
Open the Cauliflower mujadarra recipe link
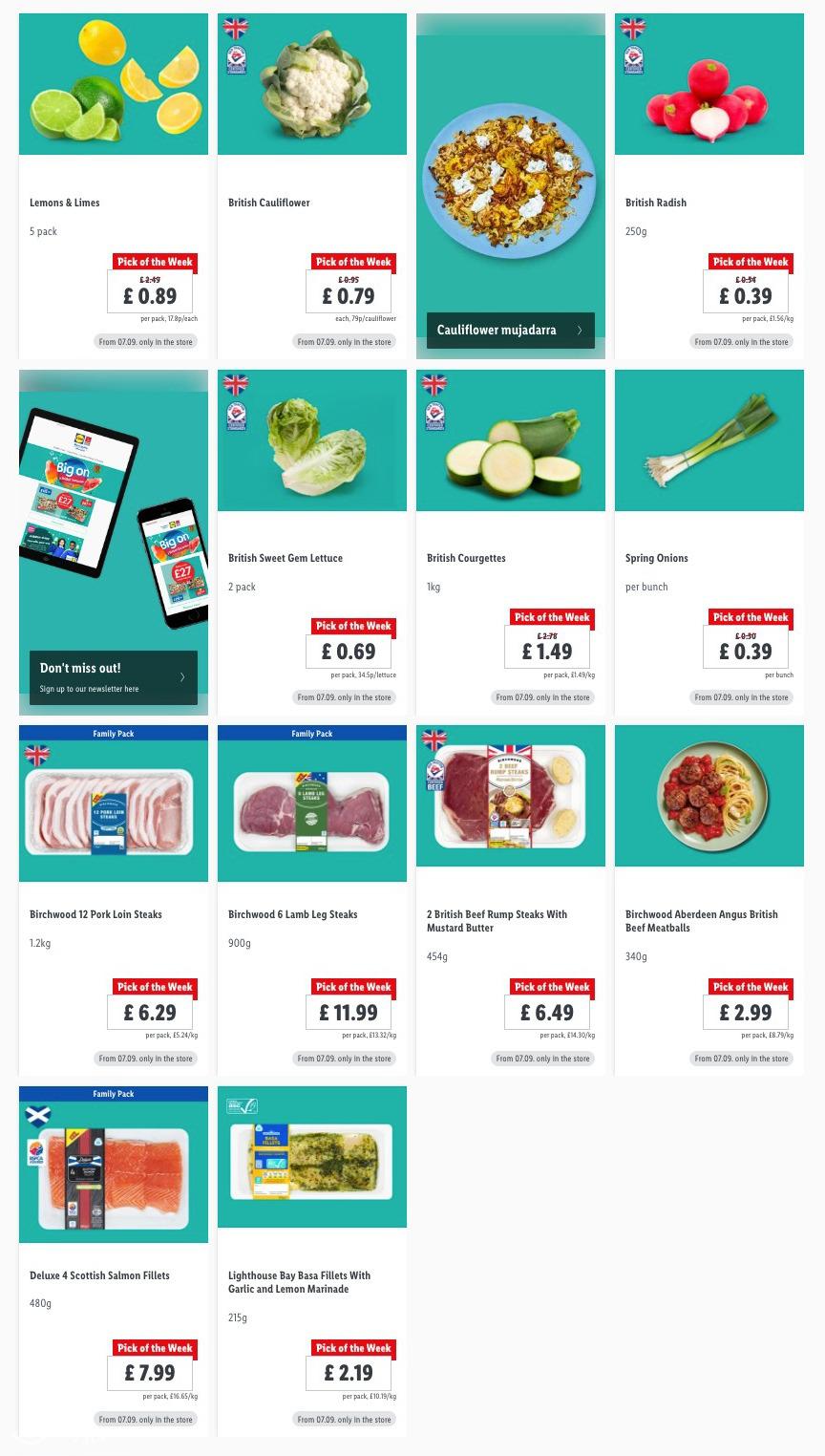coord(510,330)
